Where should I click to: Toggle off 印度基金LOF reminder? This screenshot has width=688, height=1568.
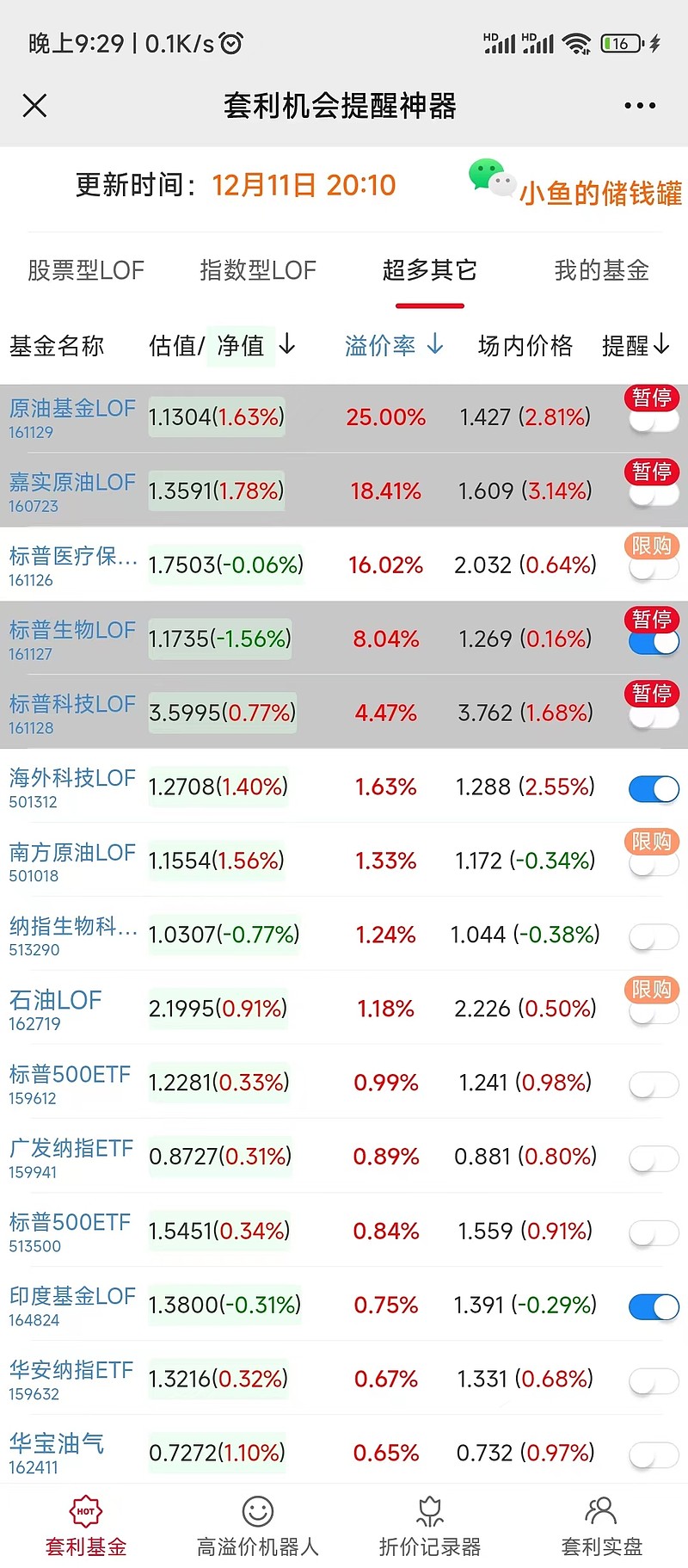coord(654,1306)
